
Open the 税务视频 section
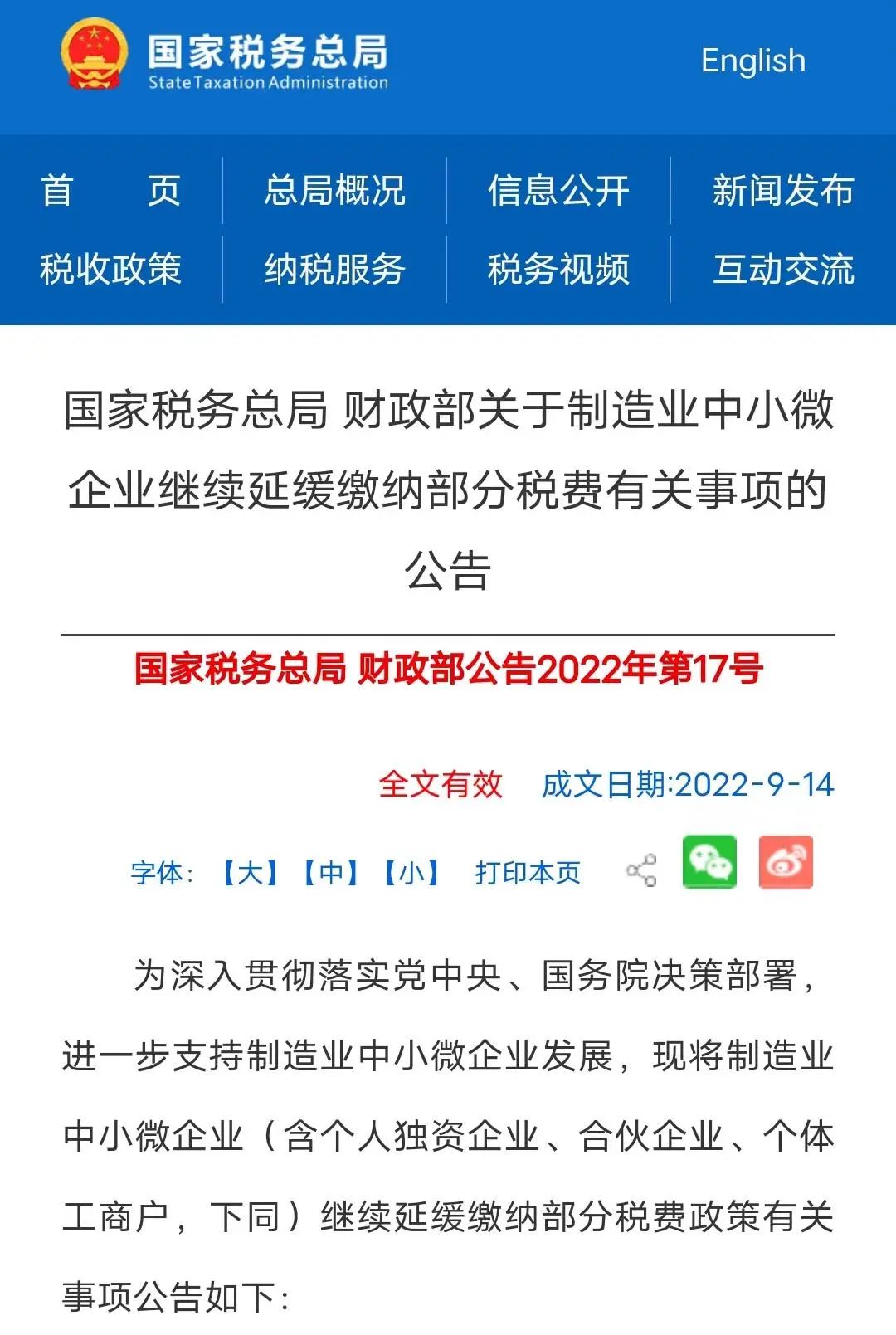pos(558,269)
